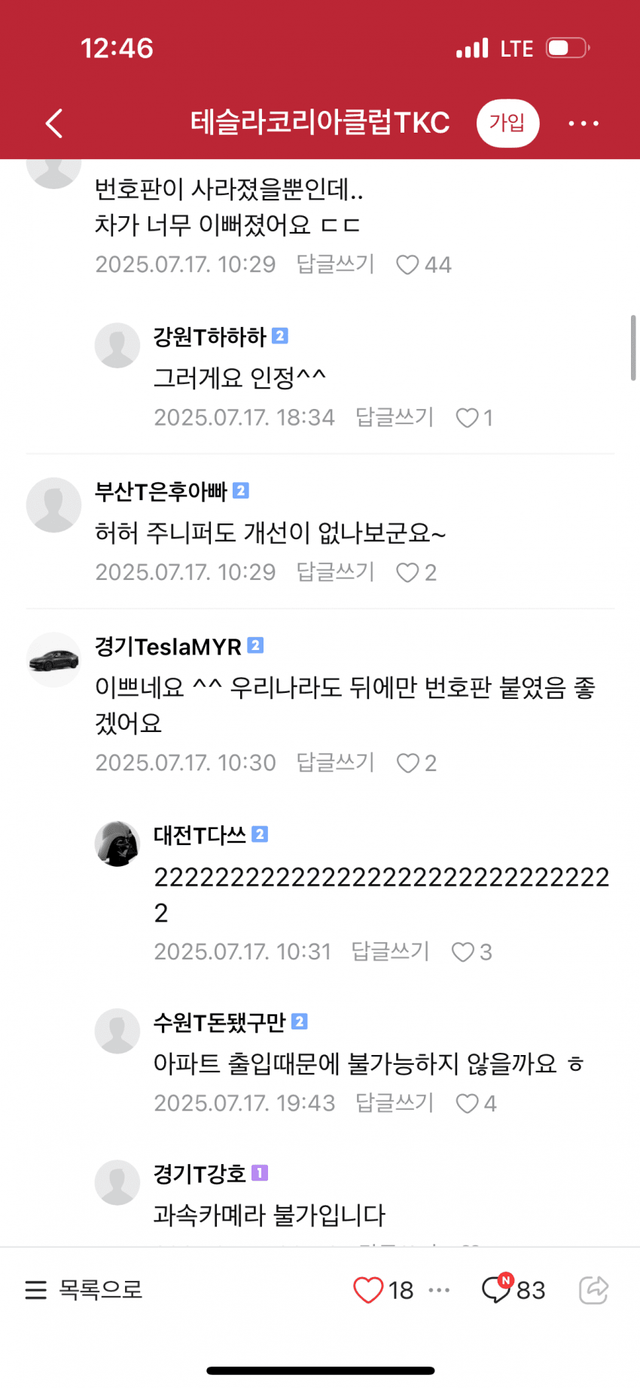Share this post
The height and width of the screenshot is (1388, 640).
(x=594, y=1290)
